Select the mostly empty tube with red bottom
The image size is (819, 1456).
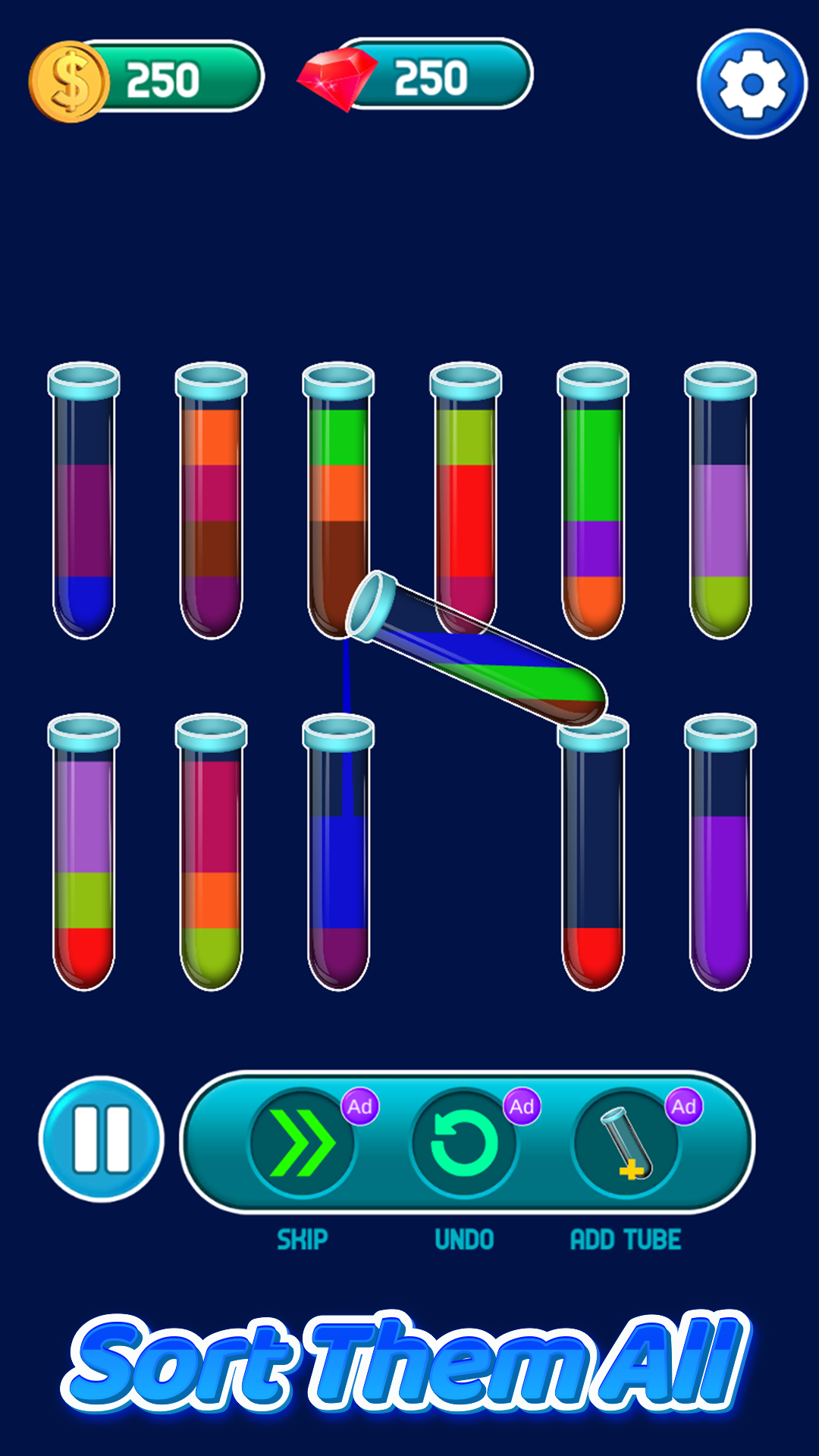pos(595,857)
